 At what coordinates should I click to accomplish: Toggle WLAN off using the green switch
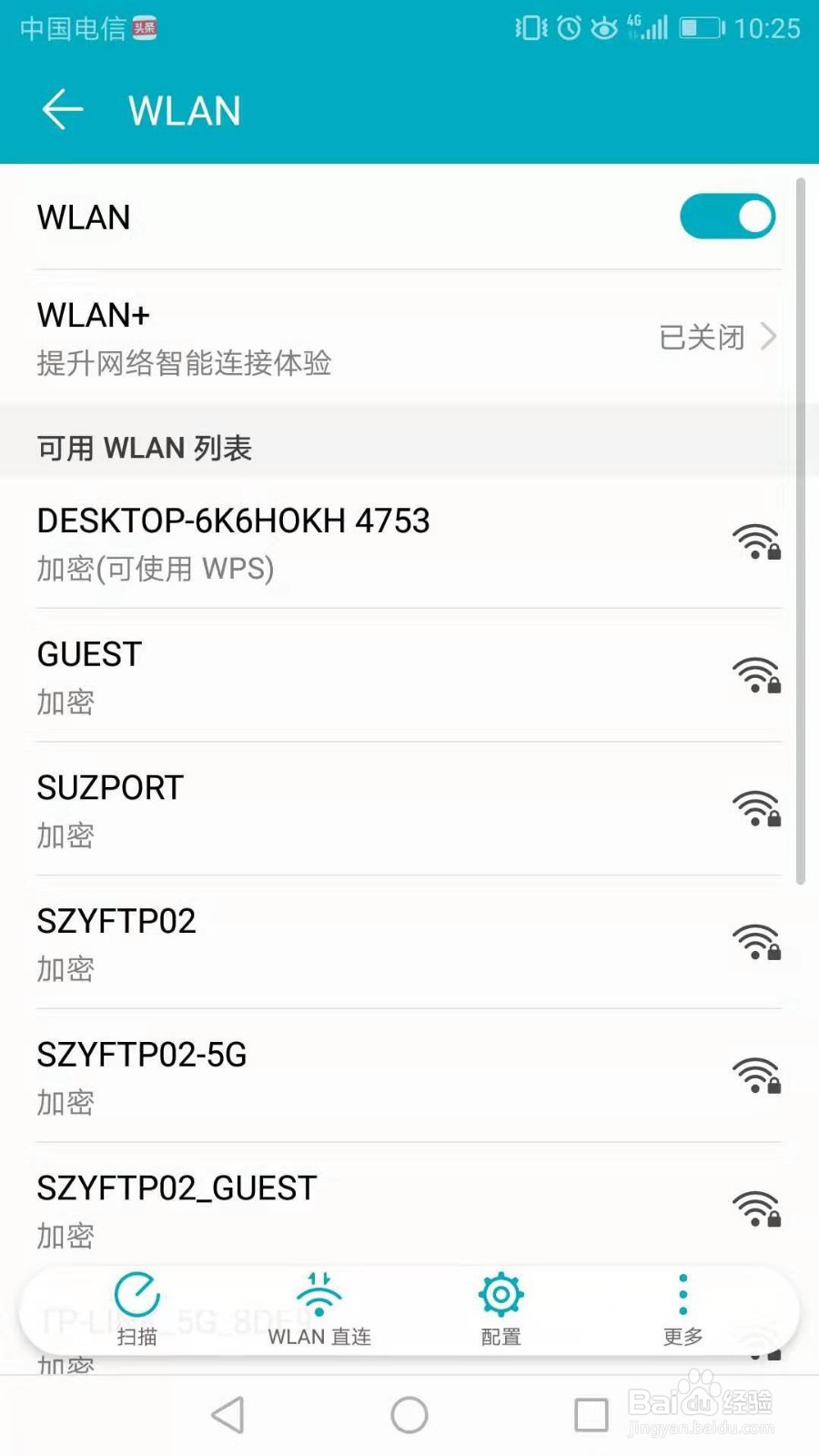click(x=727, y=217)
